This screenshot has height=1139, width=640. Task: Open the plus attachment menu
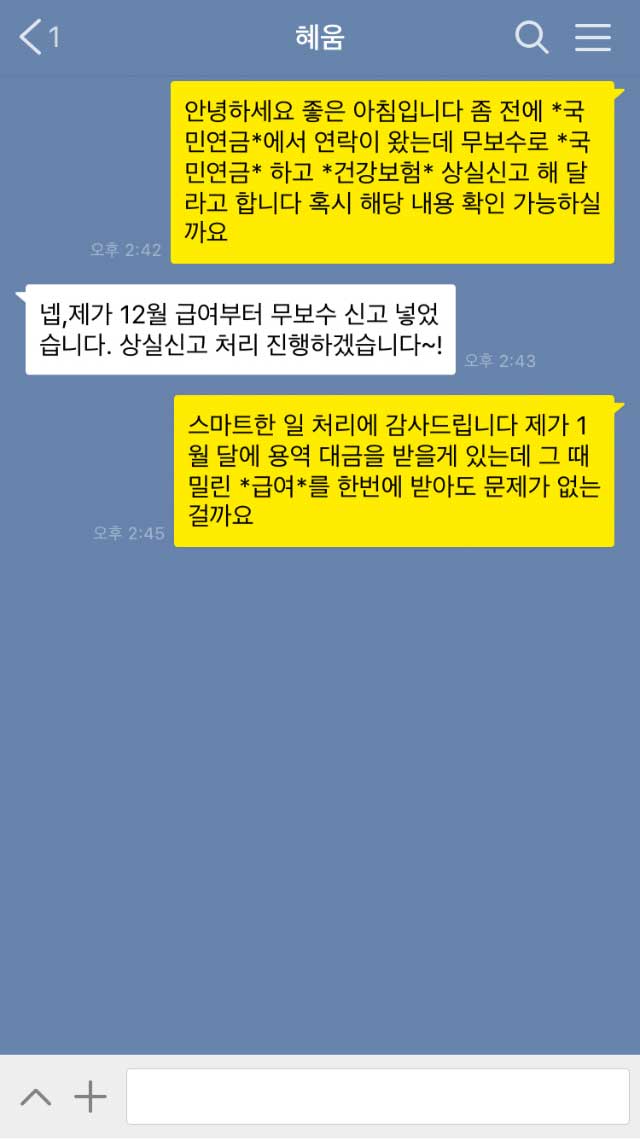[90, 1097]
